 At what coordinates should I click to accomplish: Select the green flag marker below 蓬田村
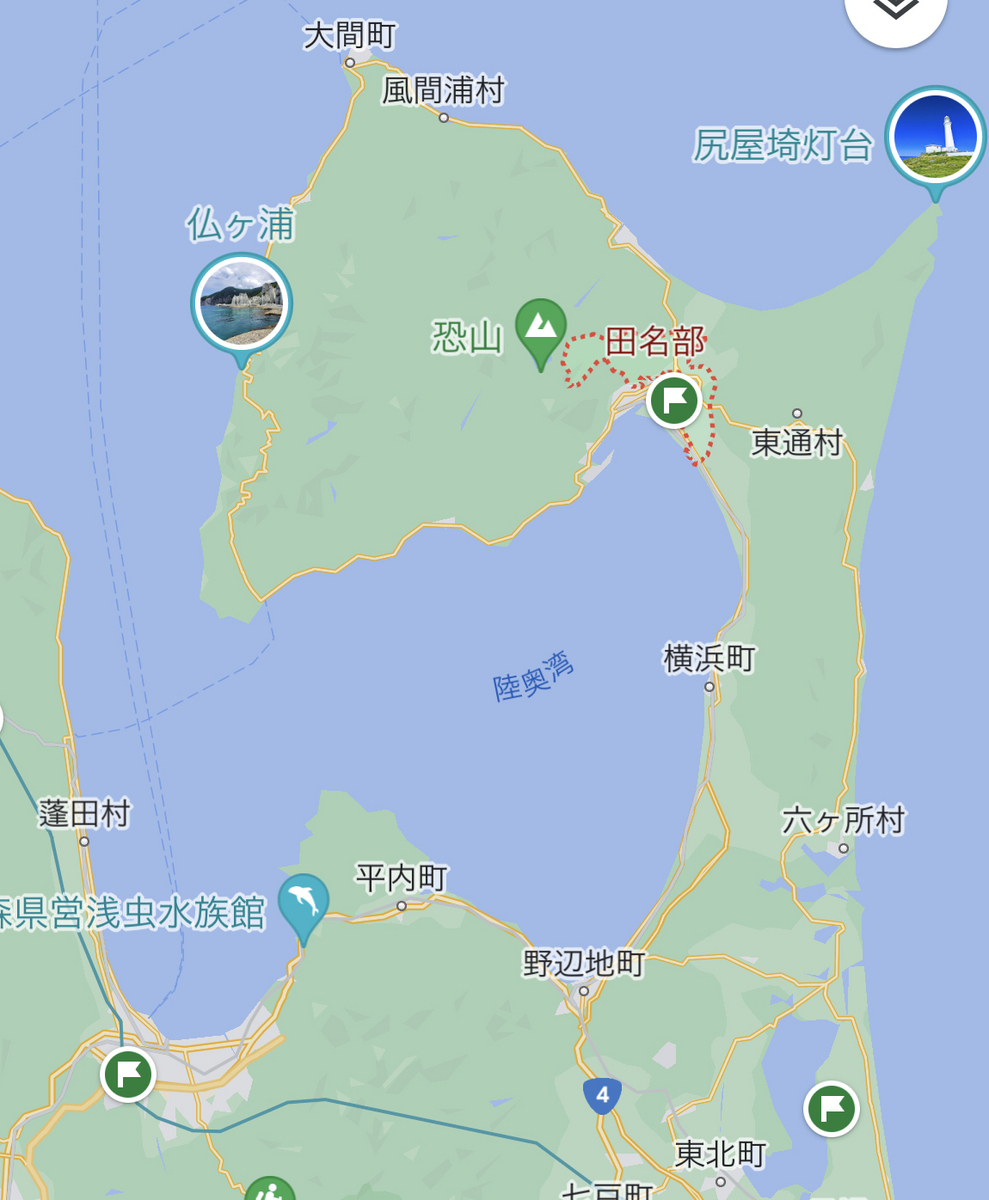pyautogui.click(x=128, y=1074)
